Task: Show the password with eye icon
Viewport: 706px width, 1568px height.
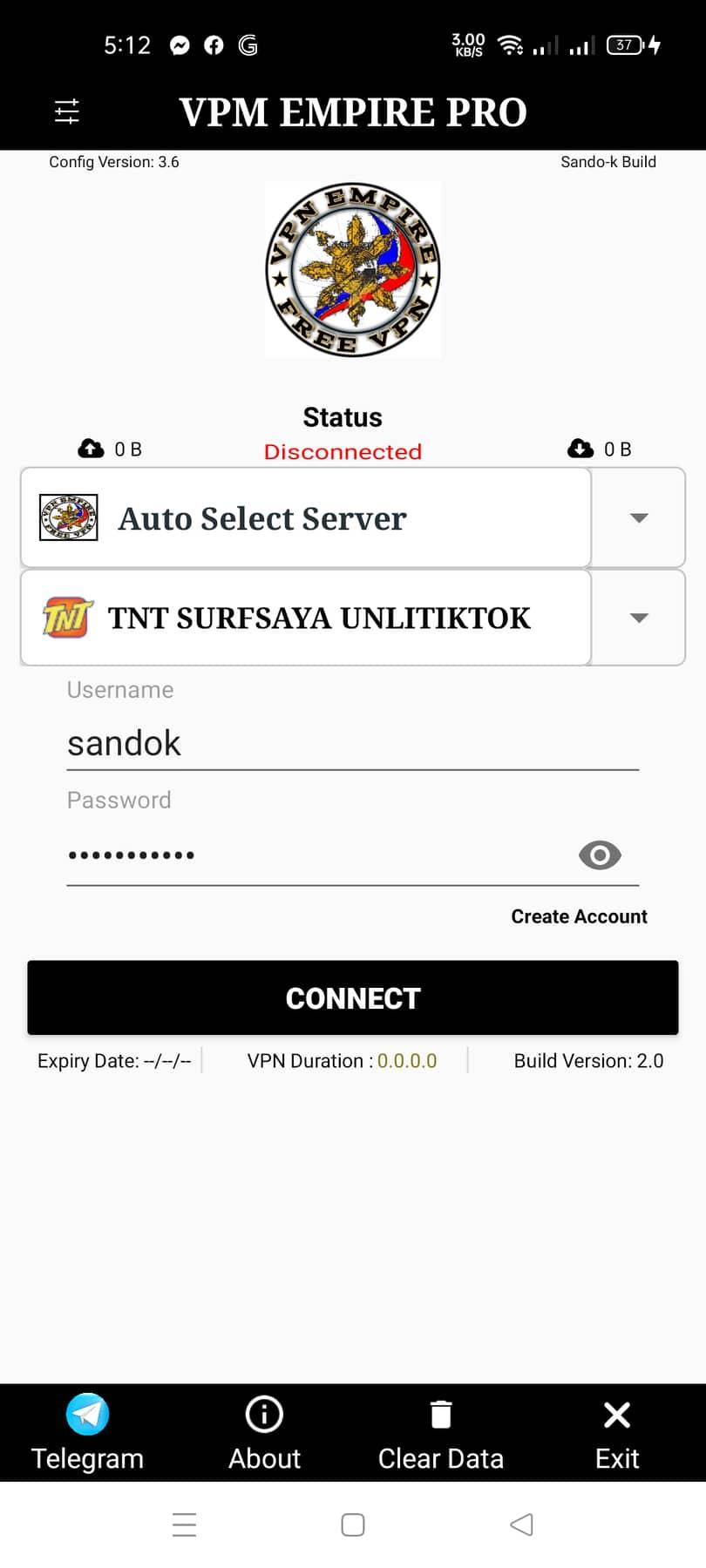Action: point(600,855)
